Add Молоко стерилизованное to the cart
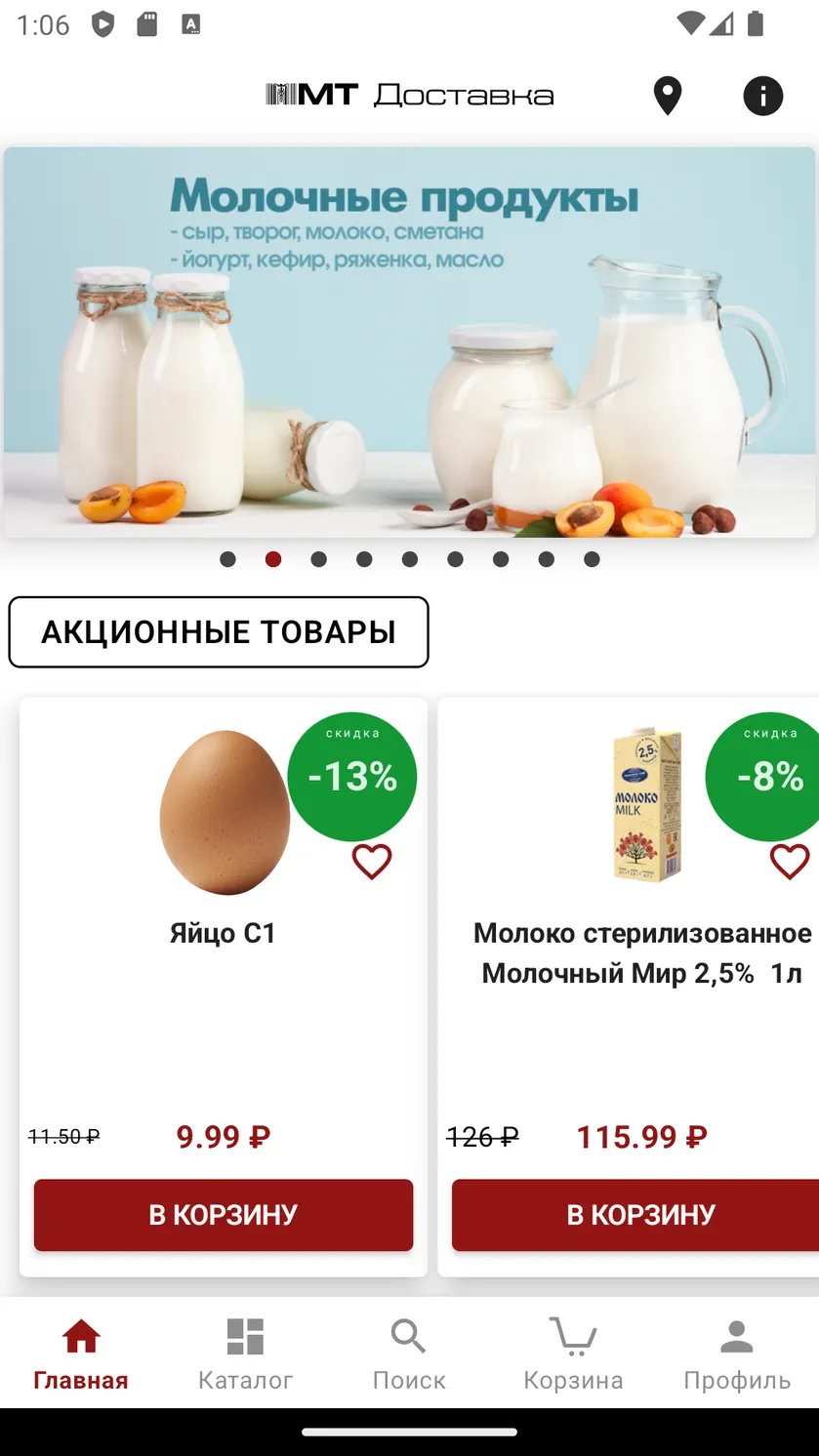The height and width of the screenshot is (1456, 819). [x=635, y=1215]
